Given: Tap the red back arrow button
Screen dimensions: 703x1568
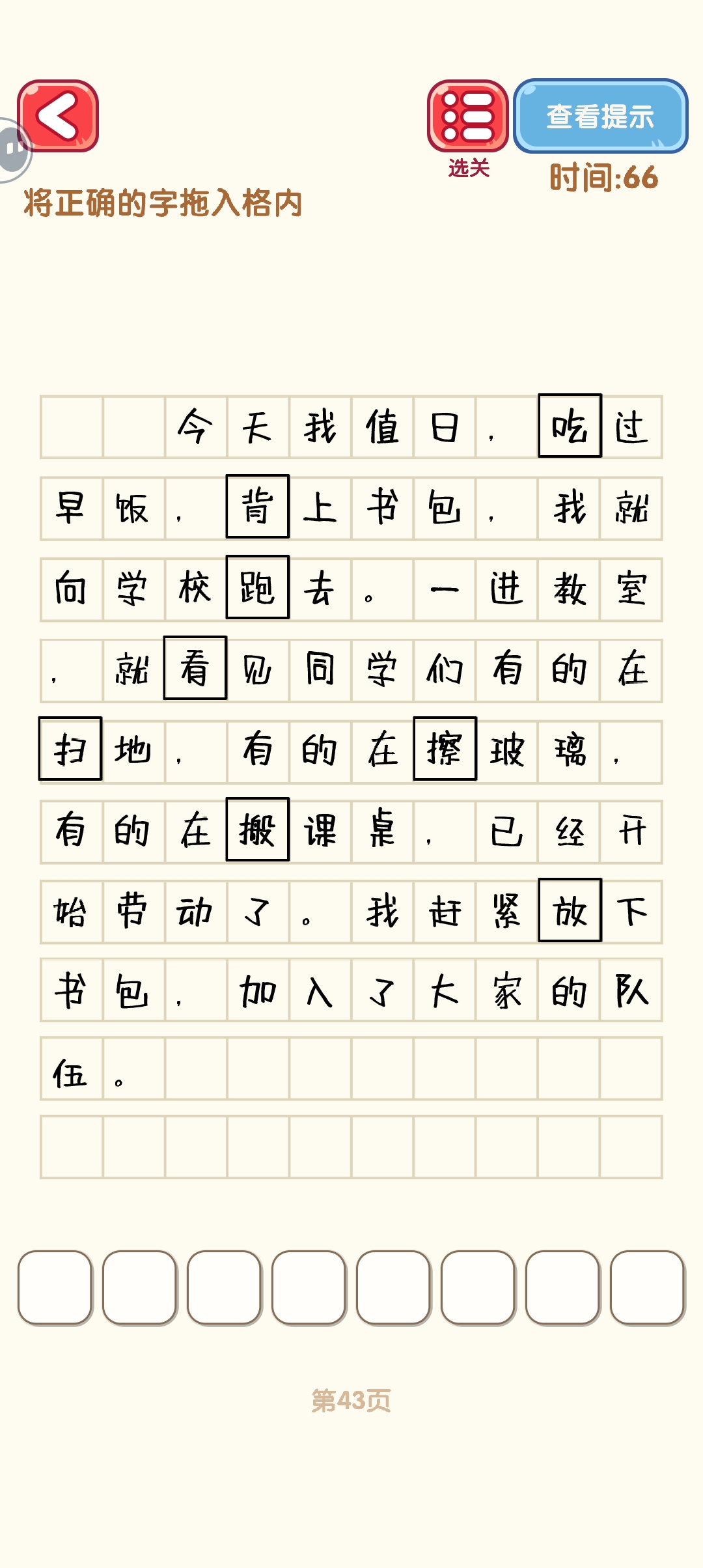Looking at the screenshot, I should click(58, 116).
